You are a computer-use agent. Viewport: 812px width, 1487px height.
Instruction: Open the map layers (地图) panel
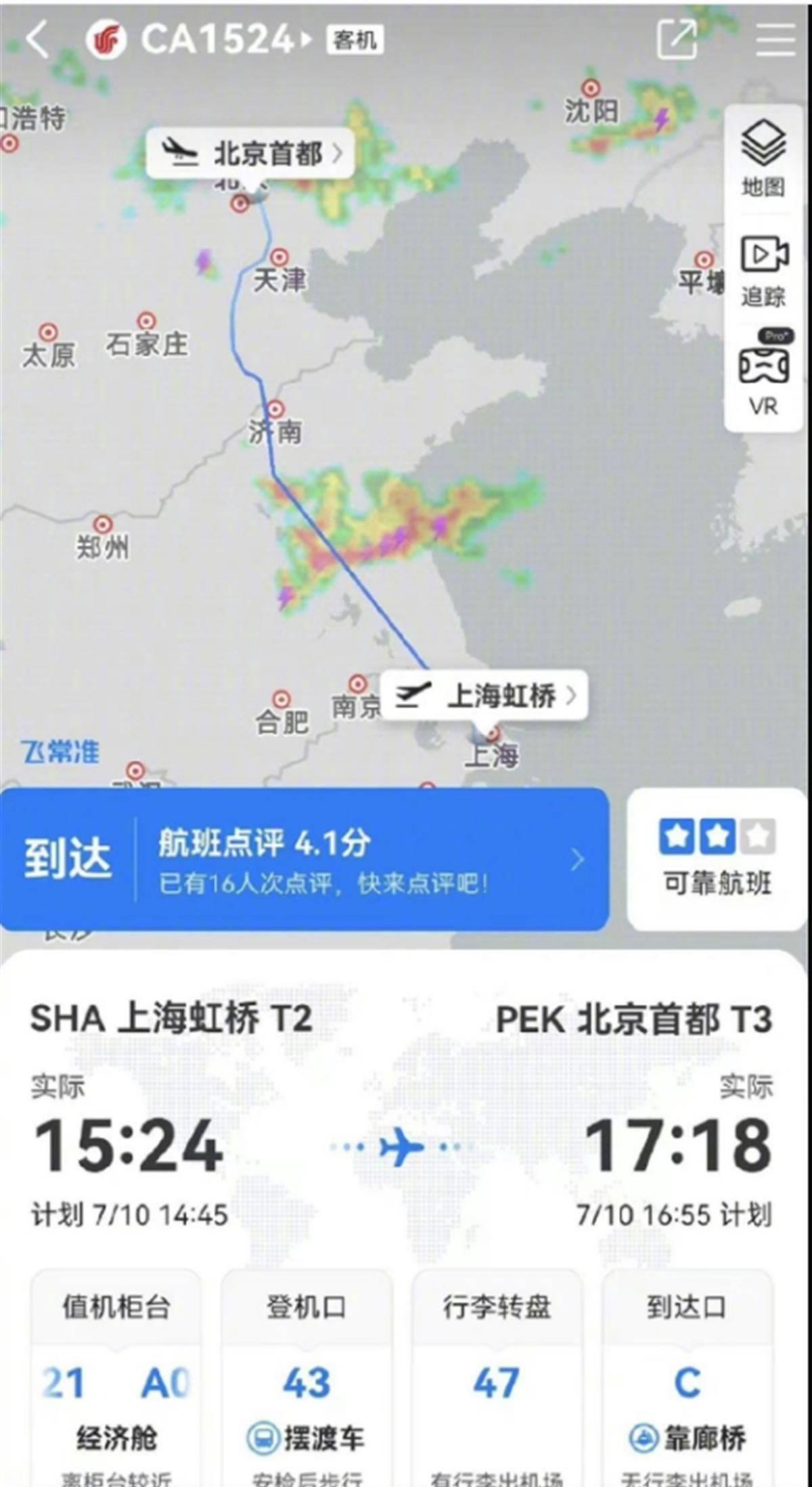763,150
